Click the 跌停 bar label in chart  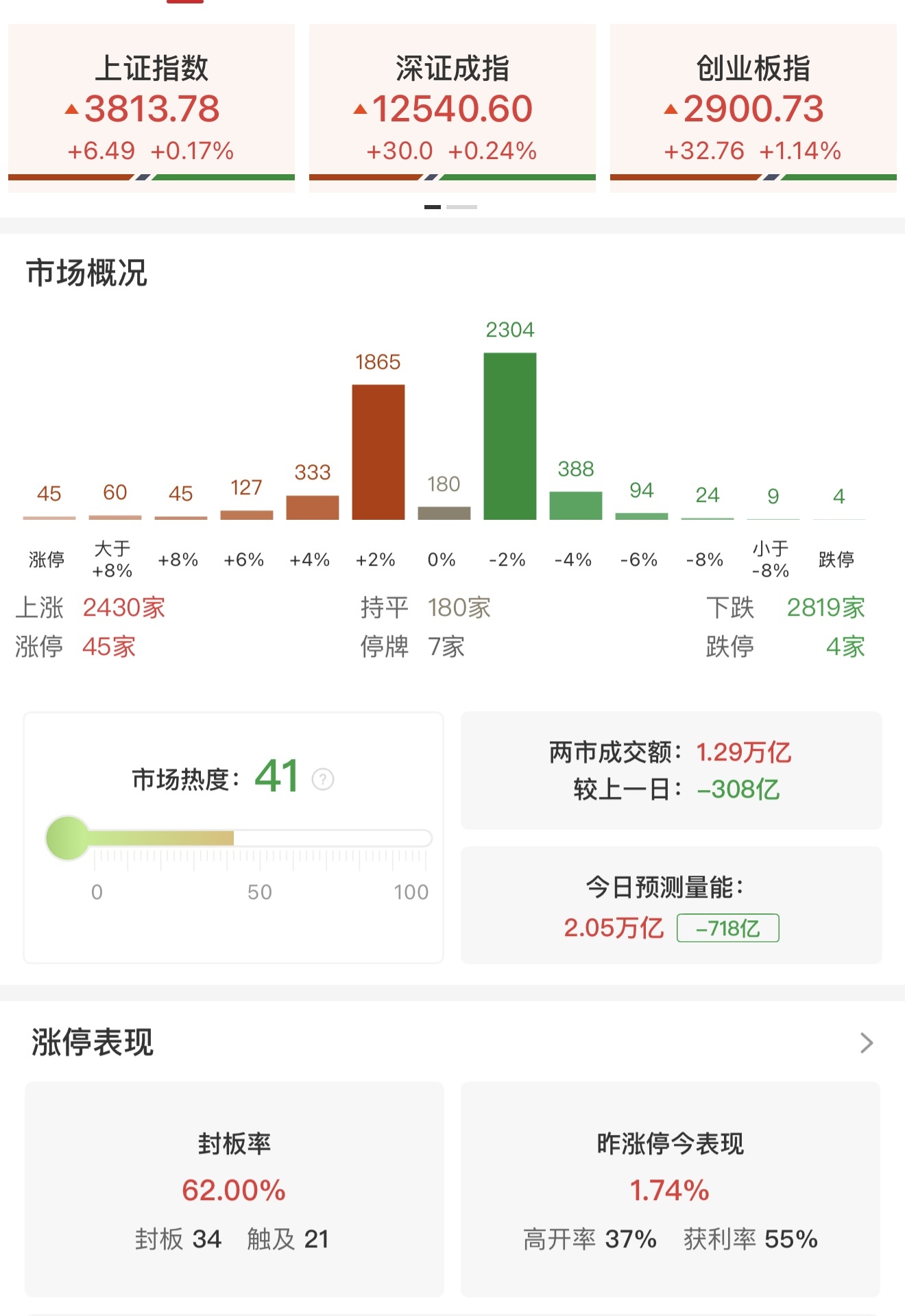point(838,559)
